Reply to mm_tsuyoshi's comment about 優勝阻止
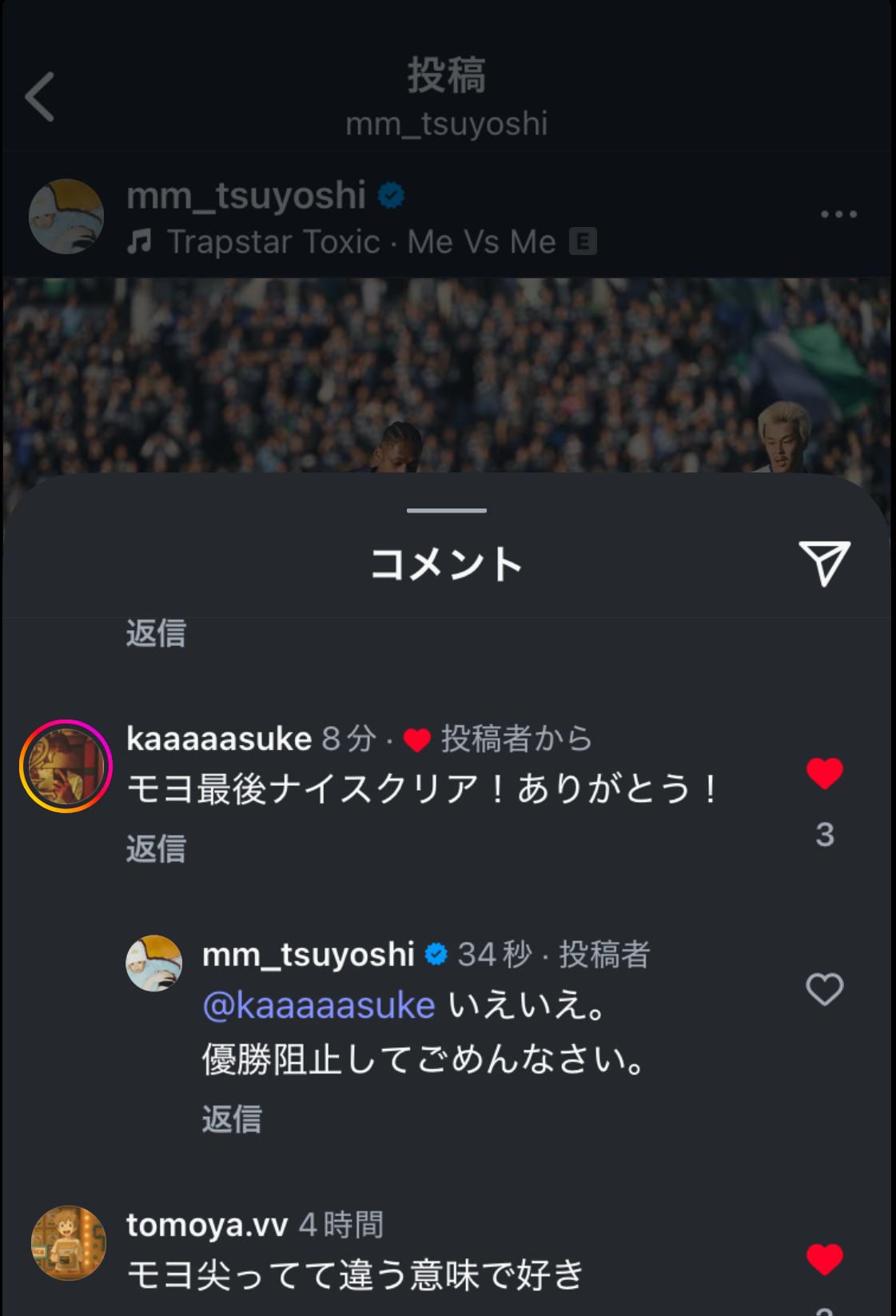This screenshot has height=1316, width=896. point(232,1119)
